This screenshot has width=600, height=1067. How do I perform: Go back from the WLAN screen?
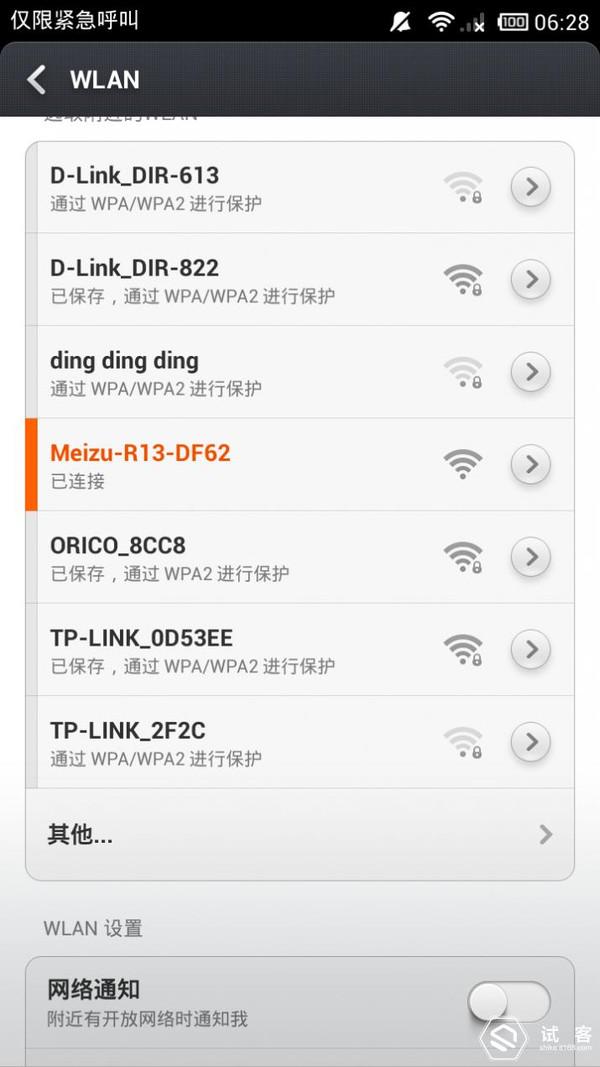(37, 80)
